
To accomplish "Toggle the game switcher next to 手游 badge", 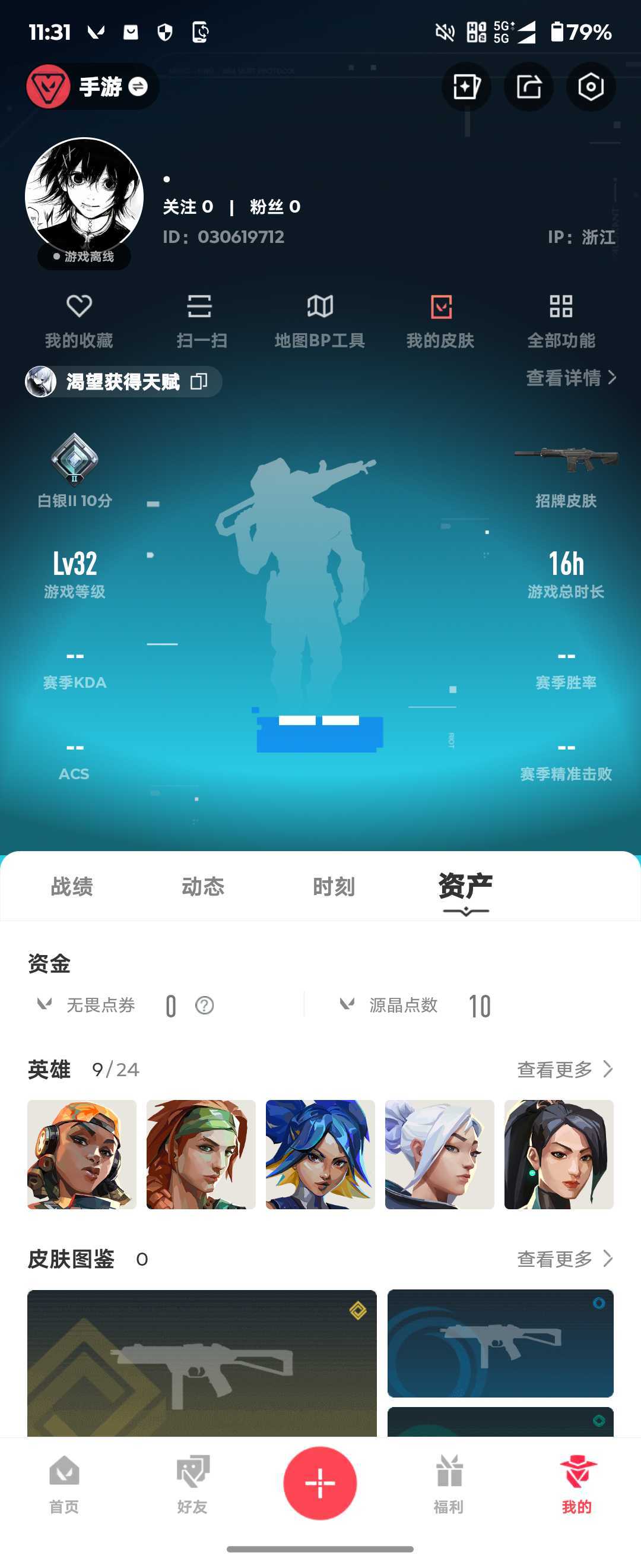I will [139, 86].
